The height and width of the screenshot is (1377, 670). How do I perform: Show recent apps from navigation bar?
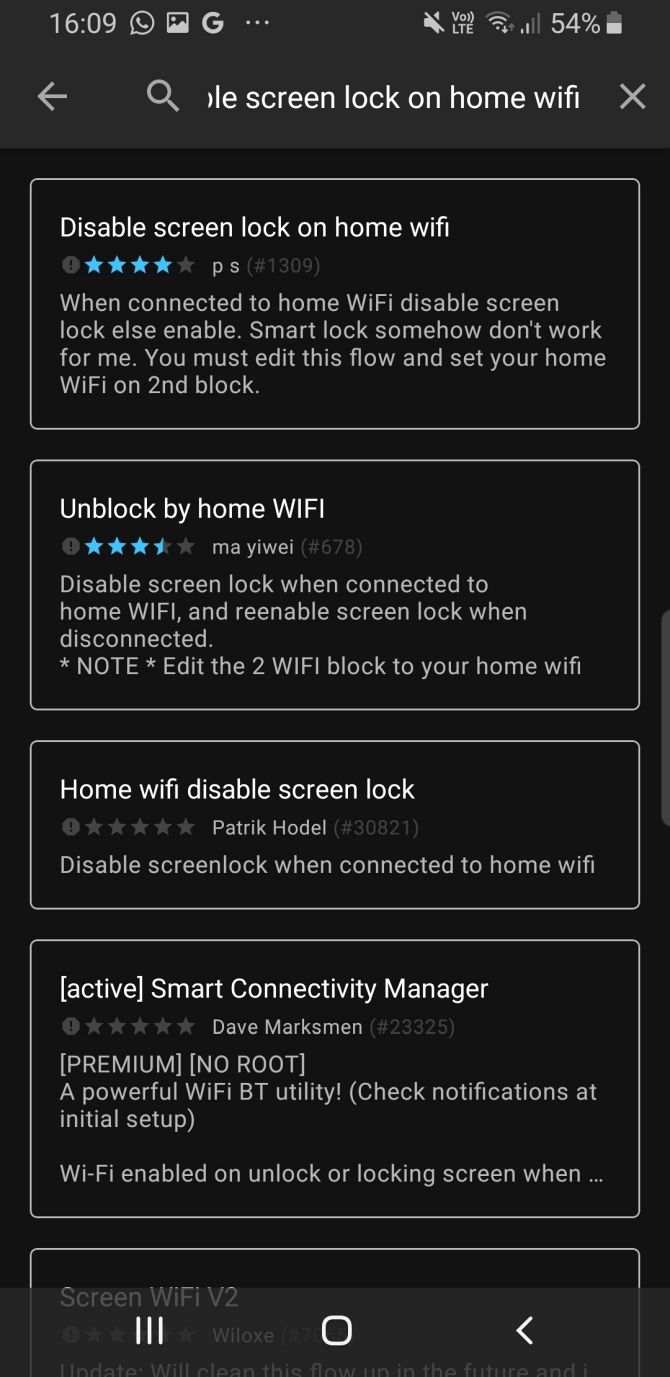tap(149, 1330)
